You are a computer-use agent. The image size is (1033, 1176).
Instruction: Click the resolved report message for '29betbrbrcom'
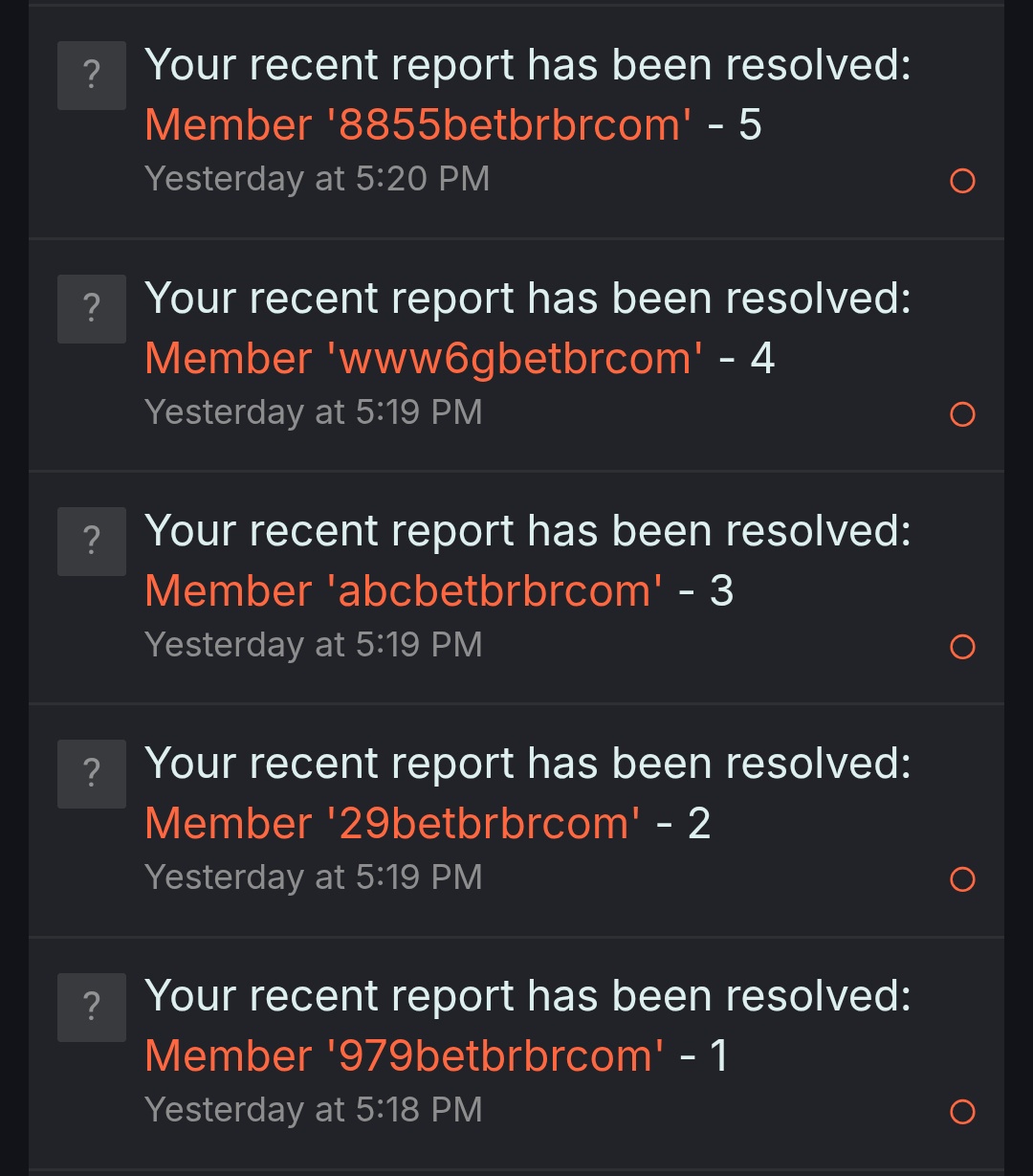point(528,762)
